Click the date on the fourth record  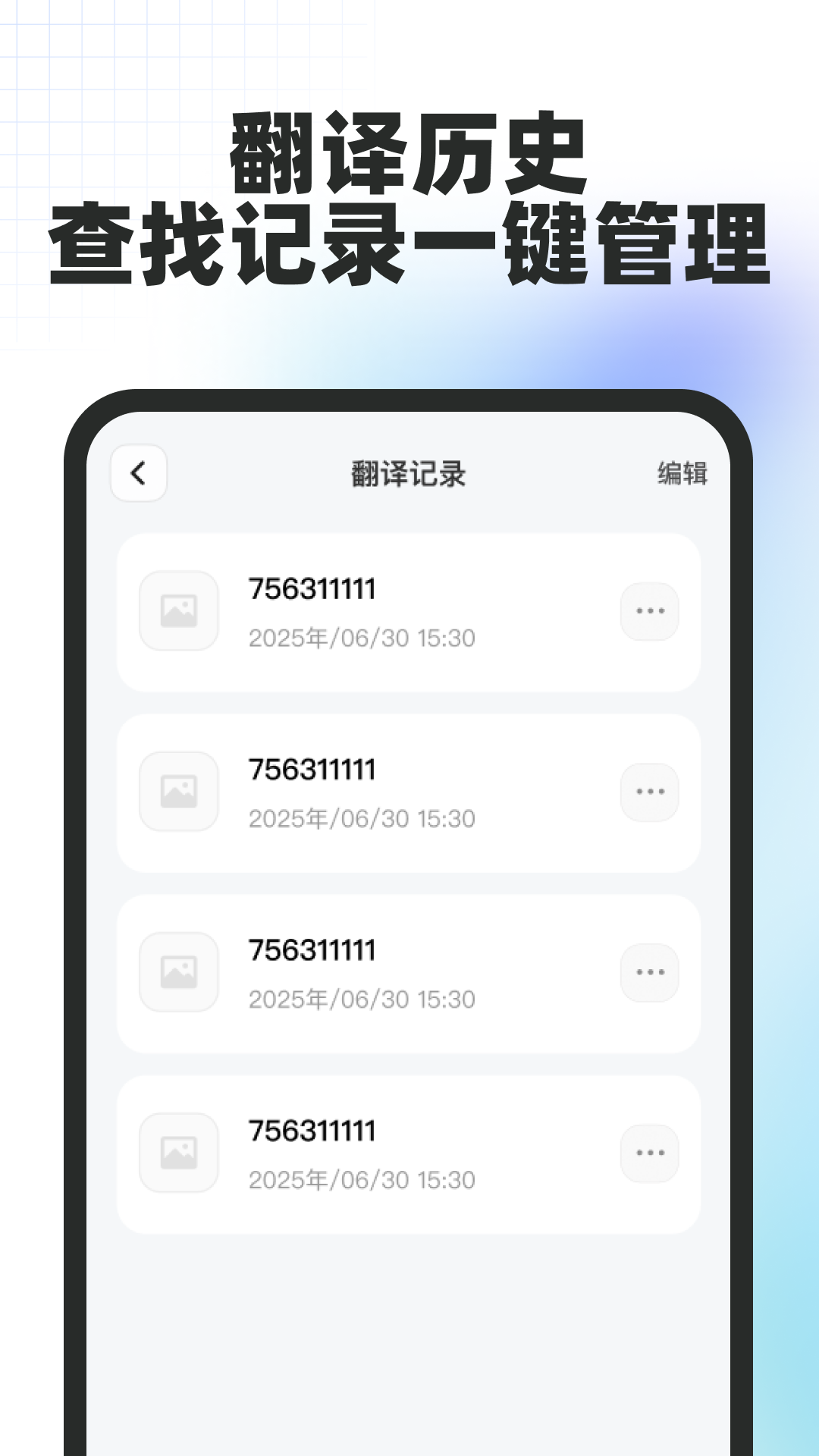click(362, 1180)
